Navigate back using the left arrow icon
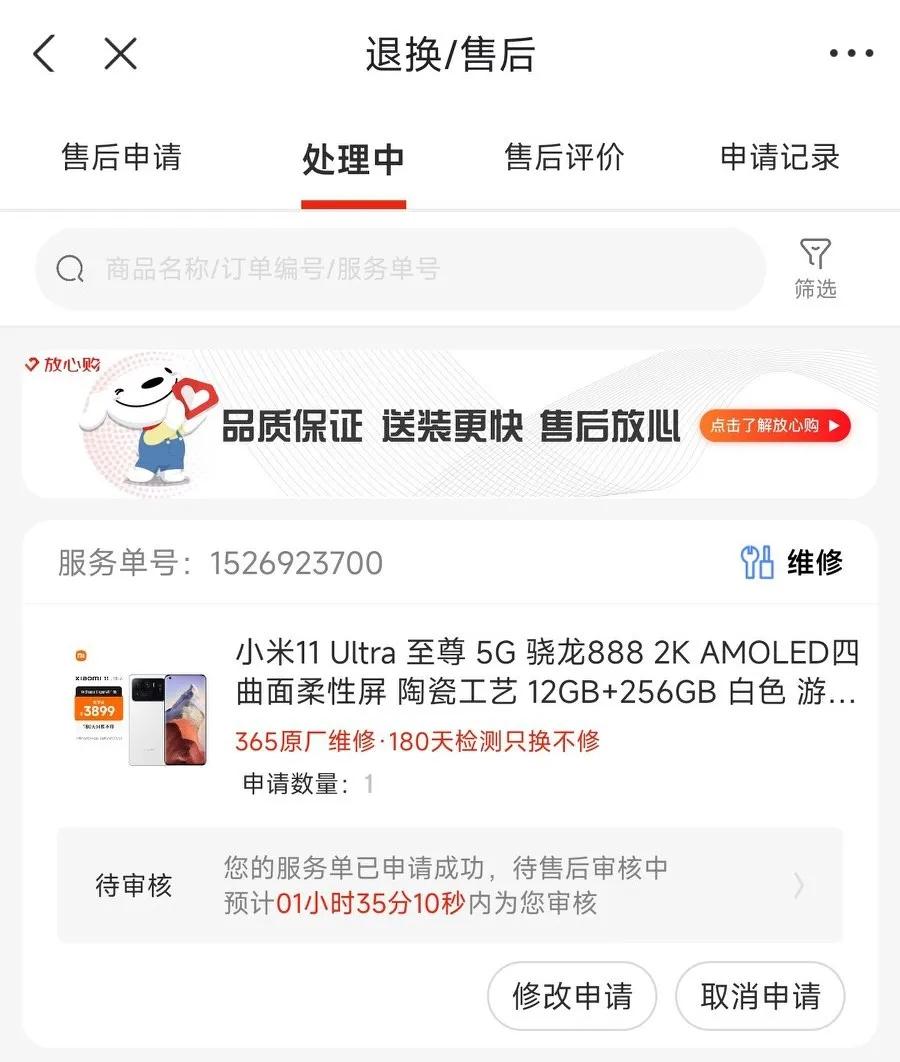This screenshot has width=900, height=1062. tap(42, 54)
